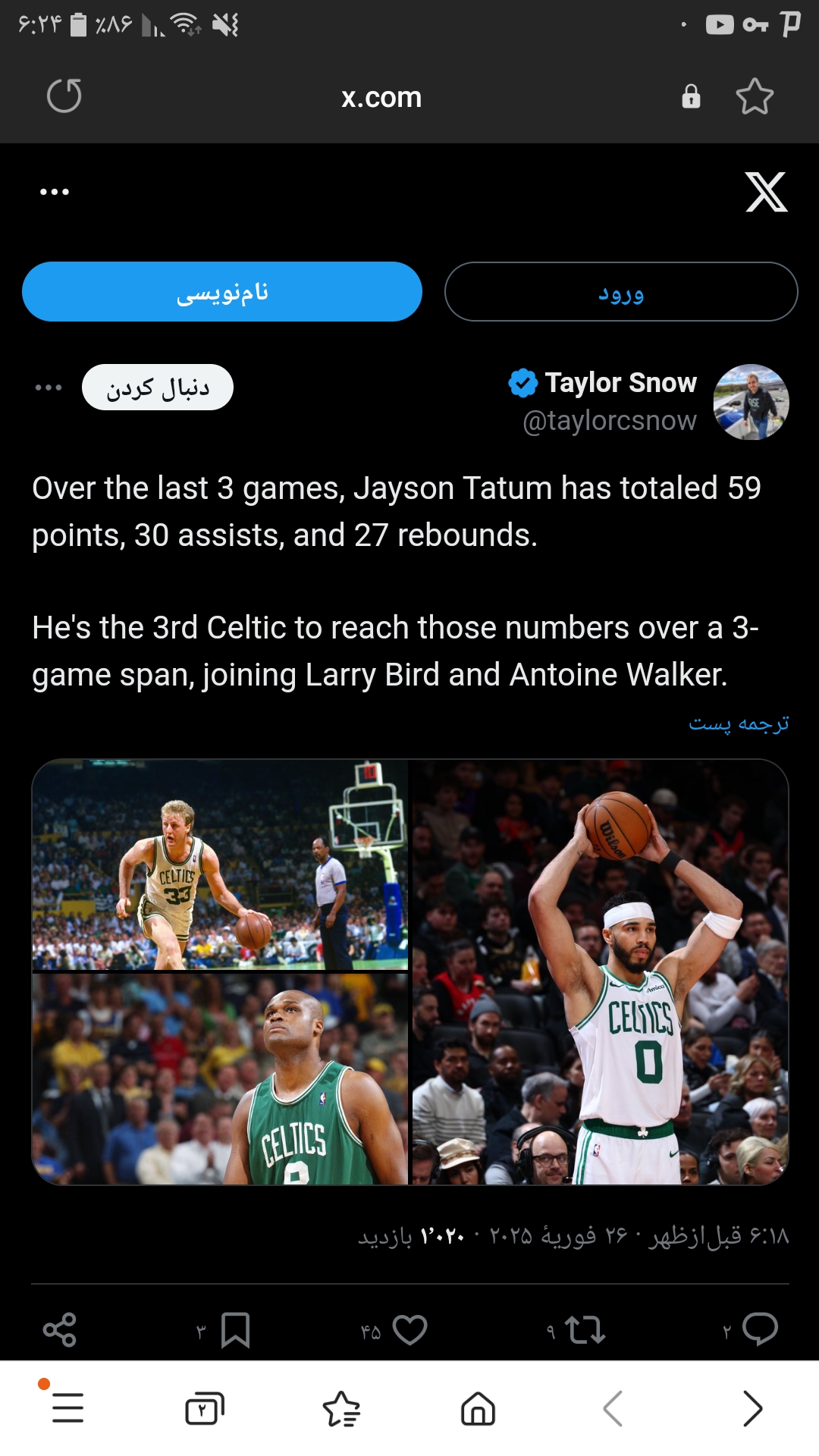Open the x.com address bar
This screenshot has height=1456, width=819.
pyautogui.click(x=381, y=97)
